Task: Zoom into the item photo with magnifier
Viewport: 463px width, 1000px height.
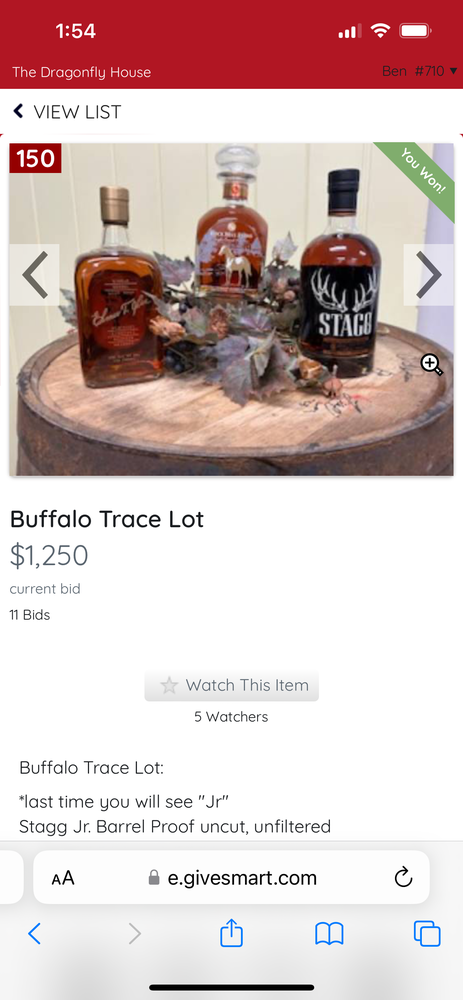Action: tap(432, 365)
